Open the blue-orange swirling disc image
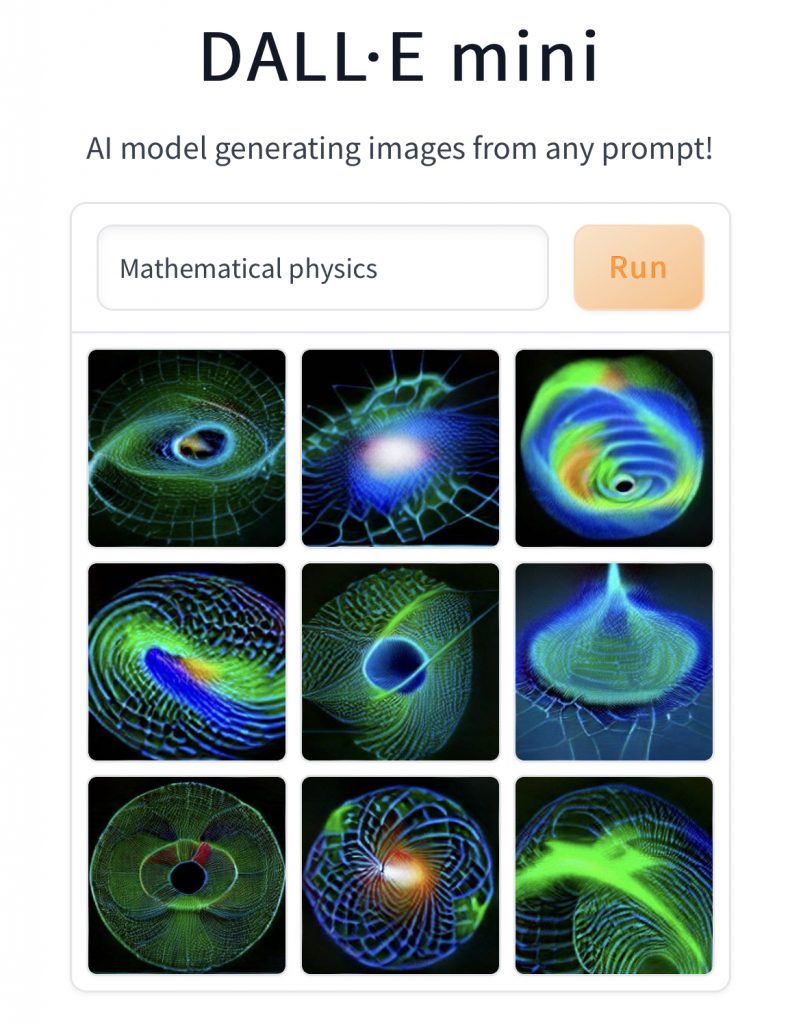Image resolution: width=801 pixels, height=1024 pixels. [x=613, y=448]
